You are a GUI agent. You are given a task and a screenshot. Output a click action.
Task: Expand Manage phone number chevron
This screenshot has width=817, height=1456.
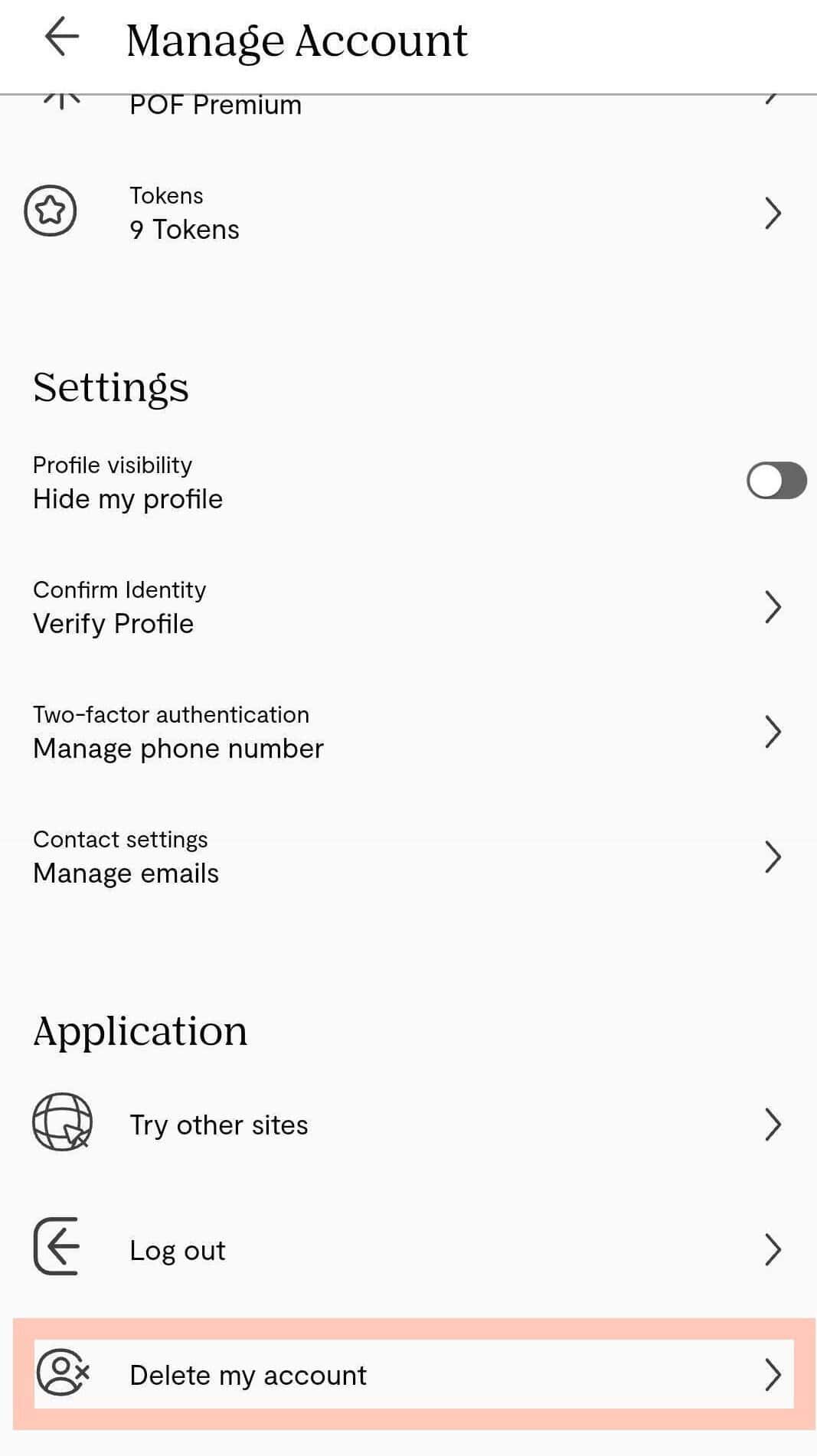[773, 732]
